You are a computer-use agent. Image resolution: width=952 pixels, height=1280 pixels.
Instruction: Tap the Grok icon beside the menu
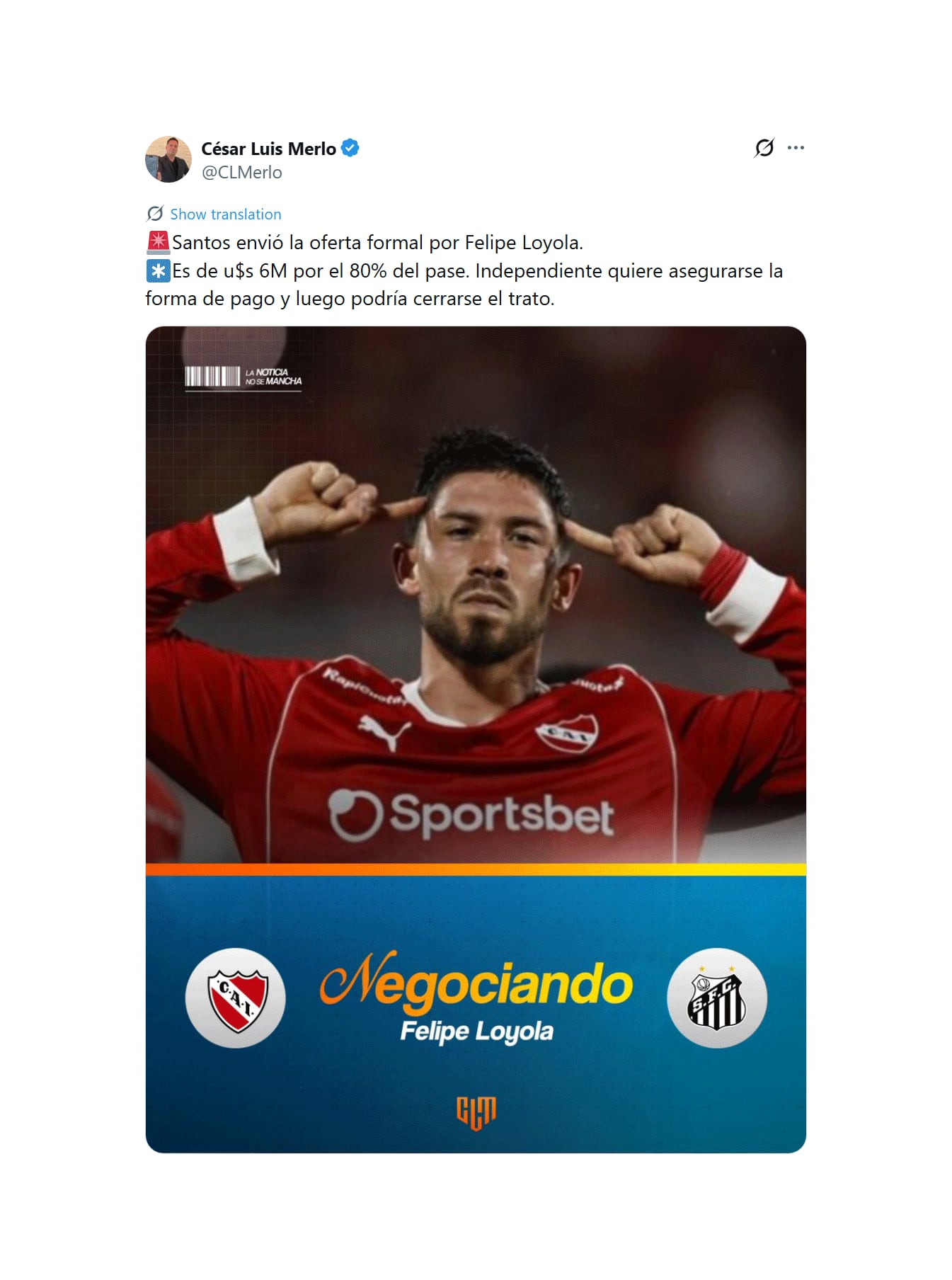(764, 148)
